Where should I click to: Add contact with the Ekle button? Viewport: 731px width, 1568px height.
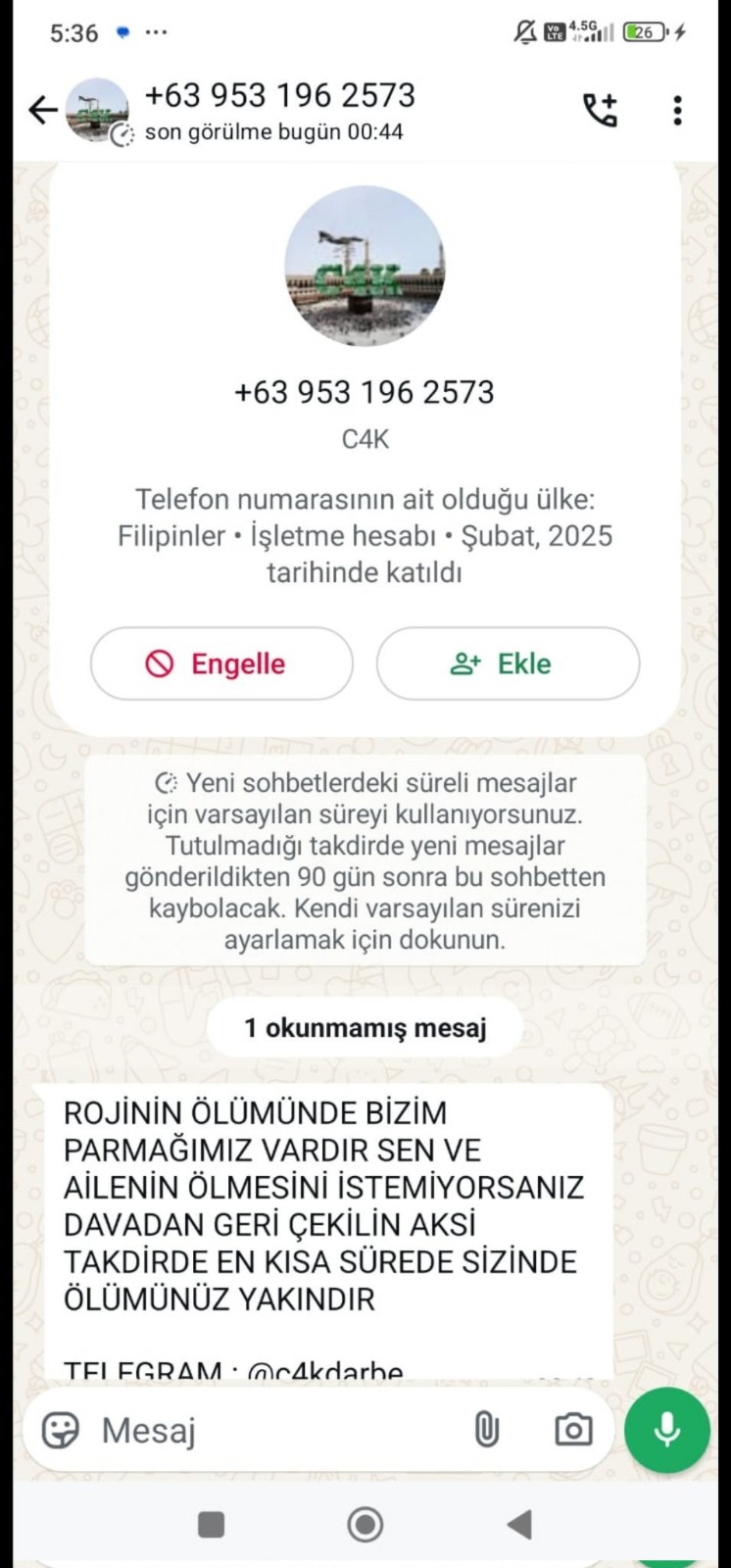(x=508, y=663)
